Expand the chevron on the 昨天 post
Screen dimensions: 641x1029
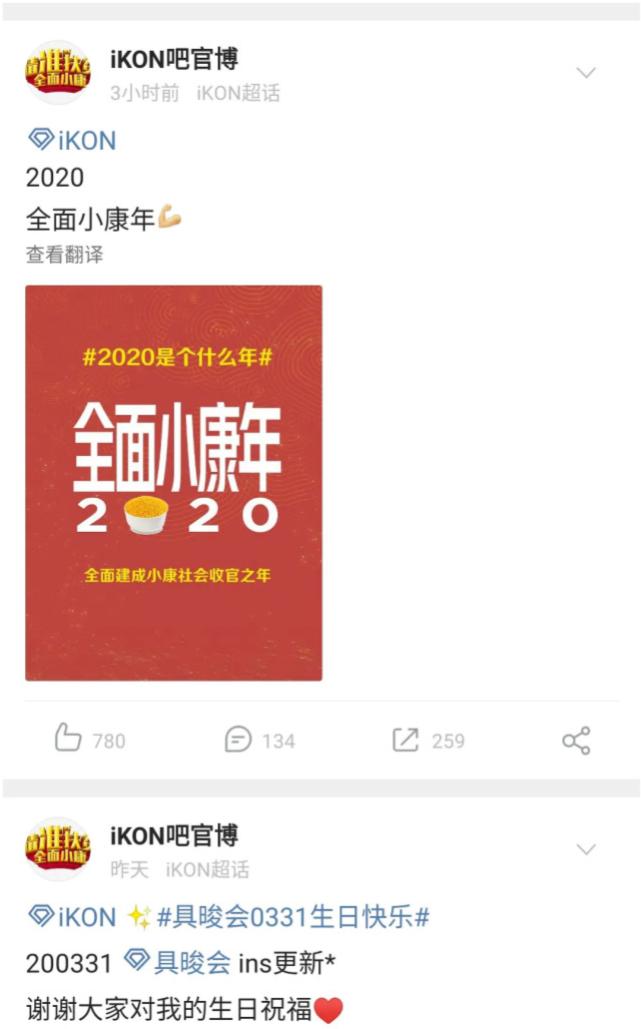point(586,849)
